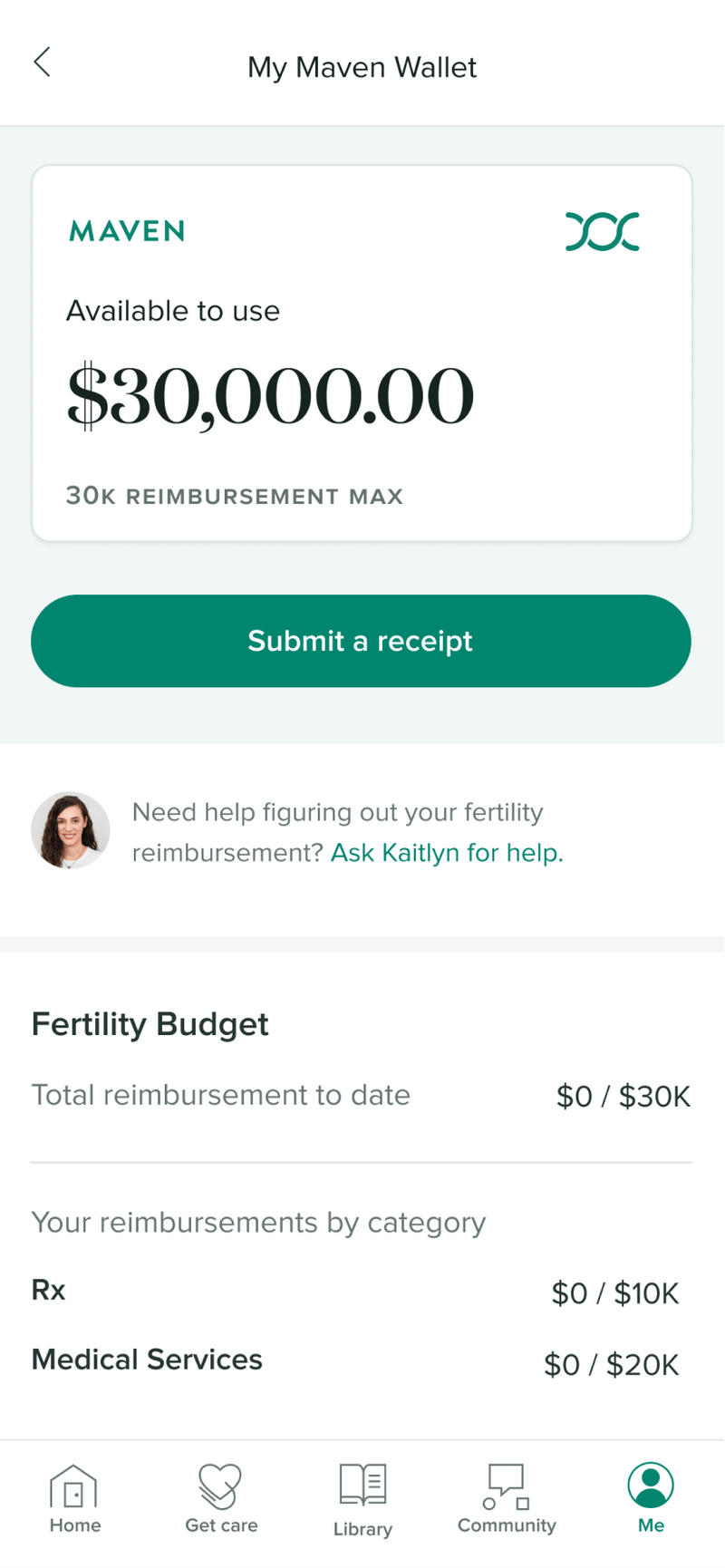Open the Fertility Budget section
Screen dimensions: 725x1568
tap(150, 1023)
